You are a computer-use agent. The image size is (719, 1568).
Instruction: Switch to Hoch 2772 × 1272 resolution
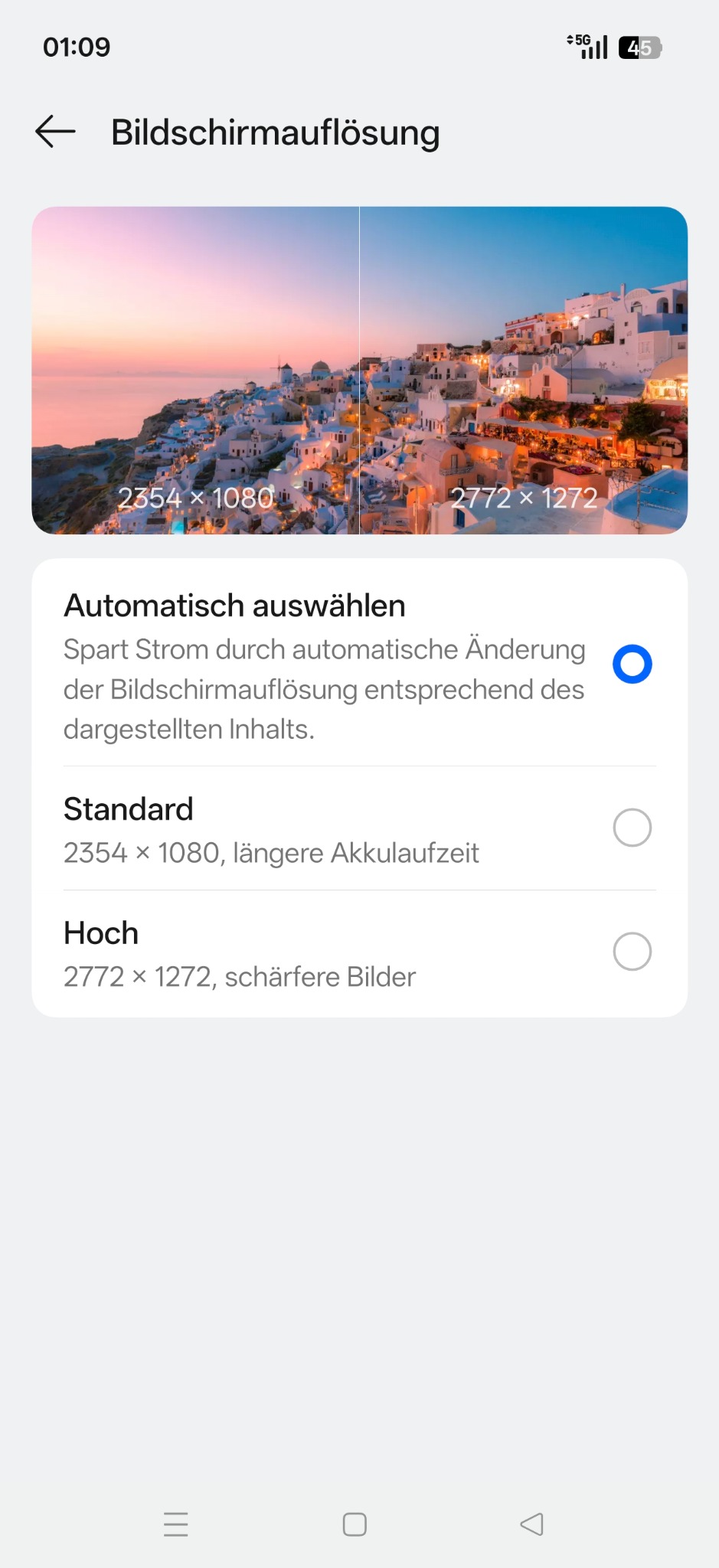tap(632, 952)
